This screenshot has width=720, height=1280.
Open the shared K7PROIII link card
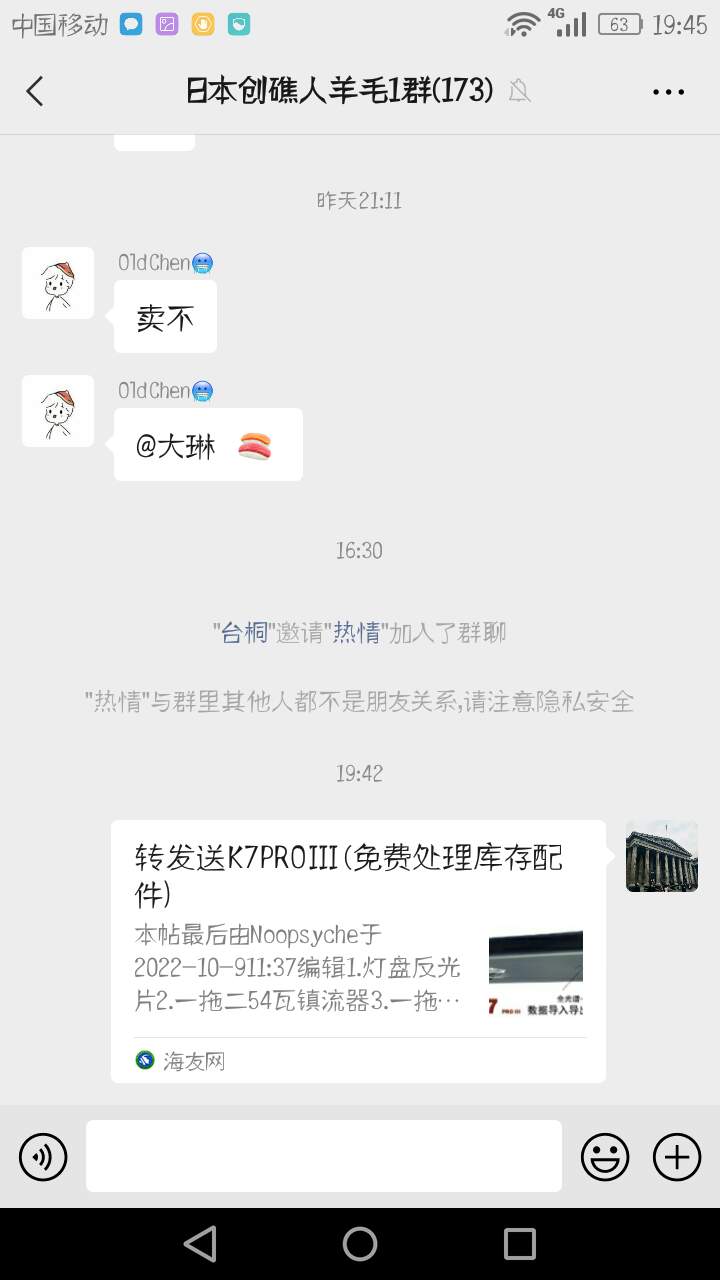[358, 950]
